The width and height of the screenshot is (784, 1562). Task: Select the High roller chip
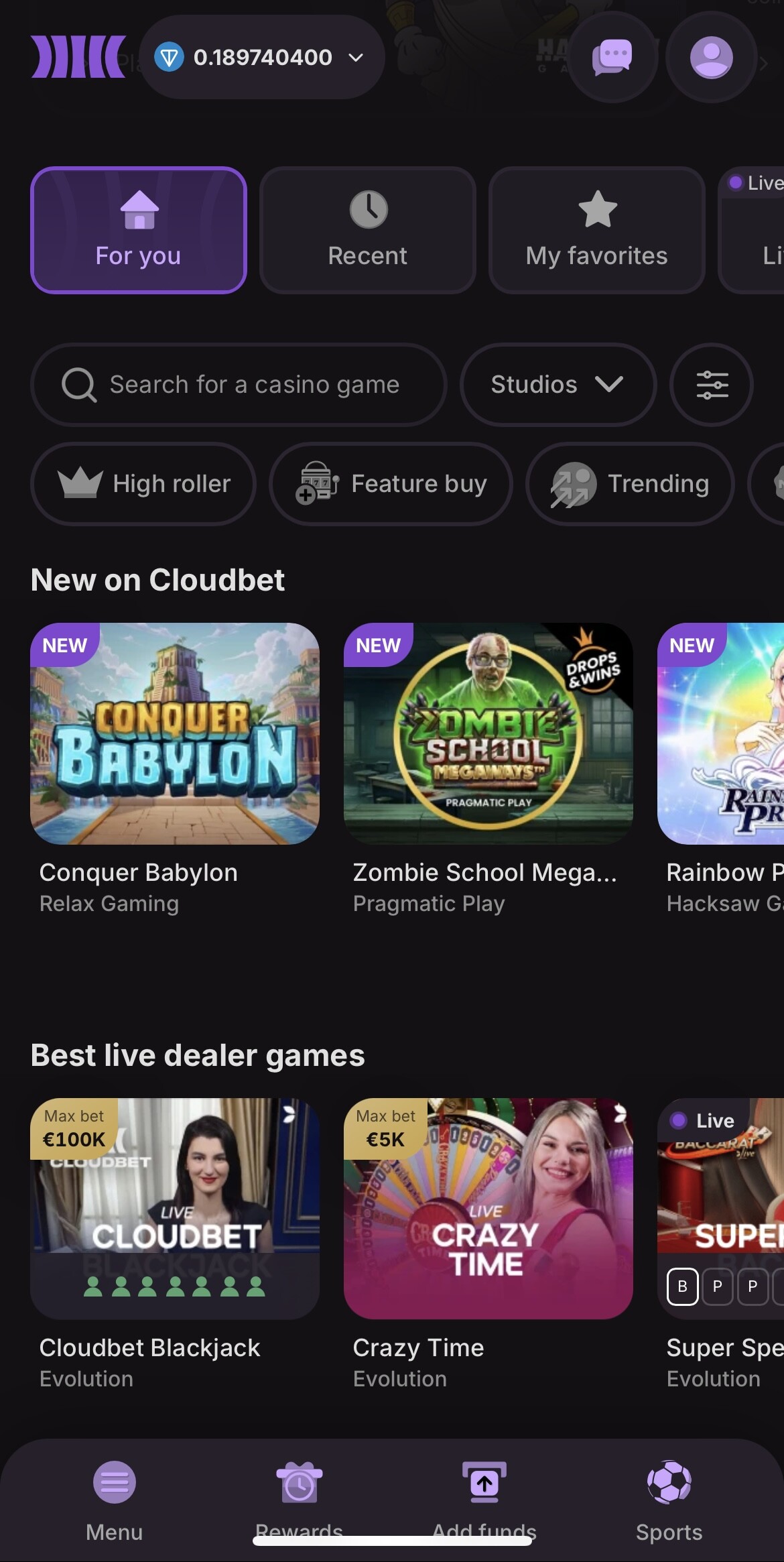(143, 484)
